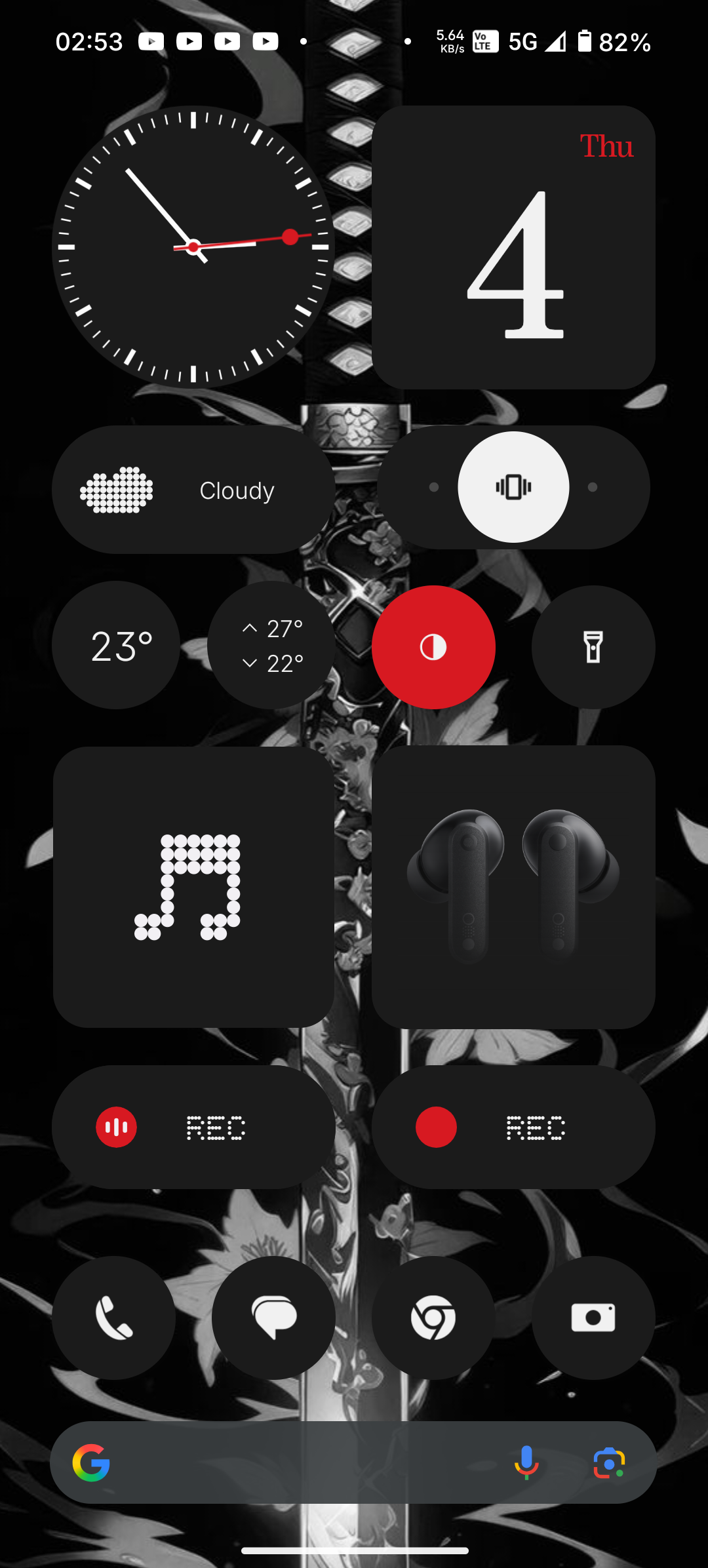The image size is (708, 1568).
Task: Open the Chrome browser
Action: coord(433,1318)
